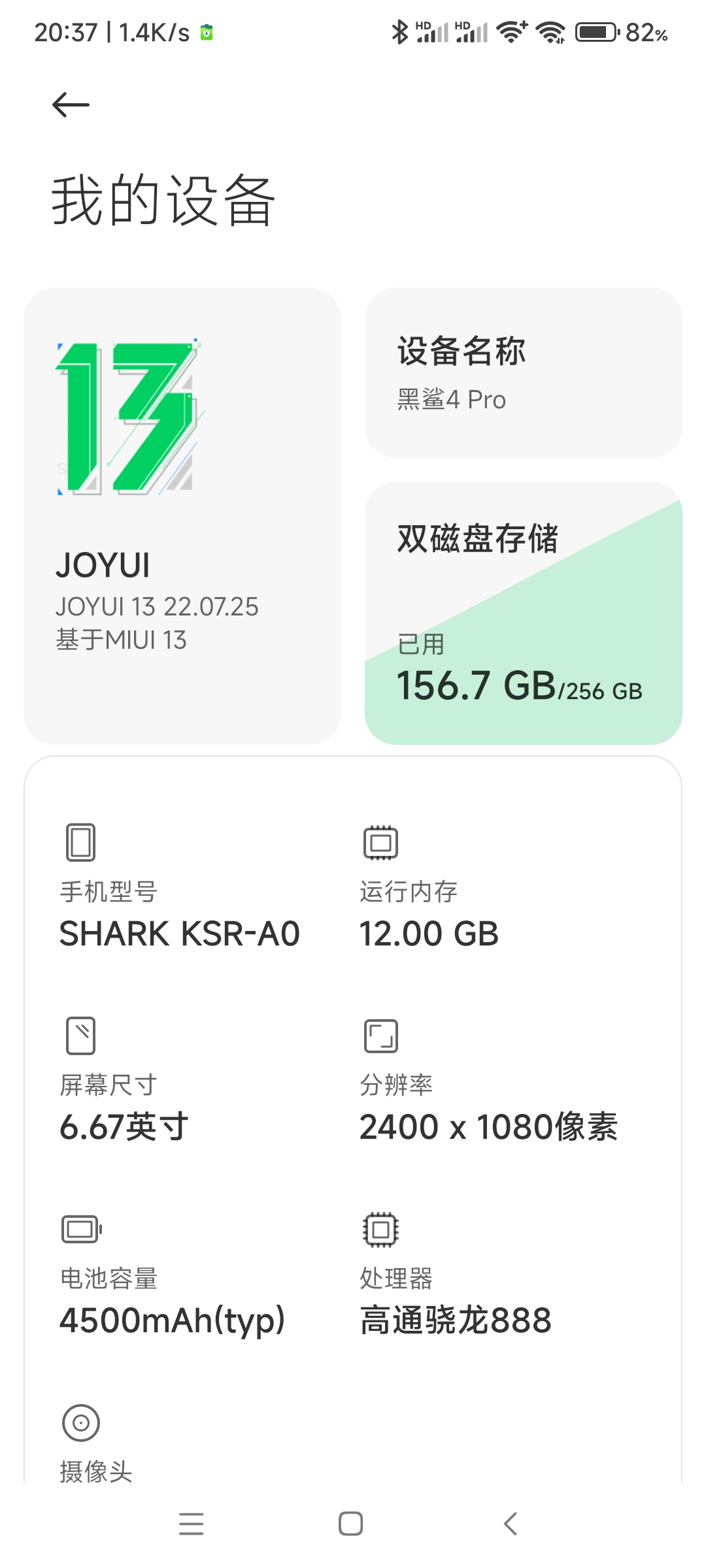Open the JOYUI 13 version card
The image size is (706, 1568).
pyautogui.click(x=182, y=515)
